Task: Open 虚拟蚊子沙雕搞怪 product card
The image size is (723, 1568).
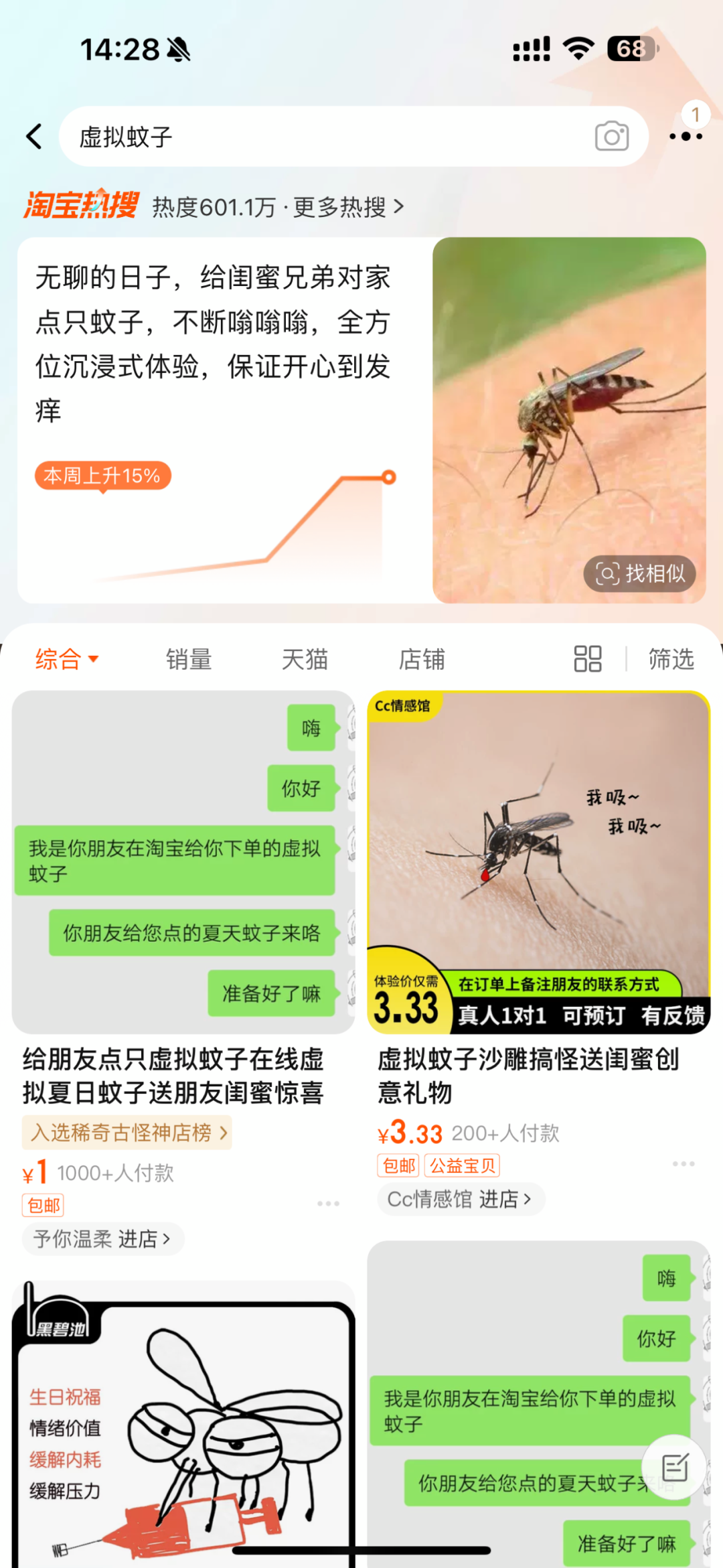Action: (x=538, y=862)
